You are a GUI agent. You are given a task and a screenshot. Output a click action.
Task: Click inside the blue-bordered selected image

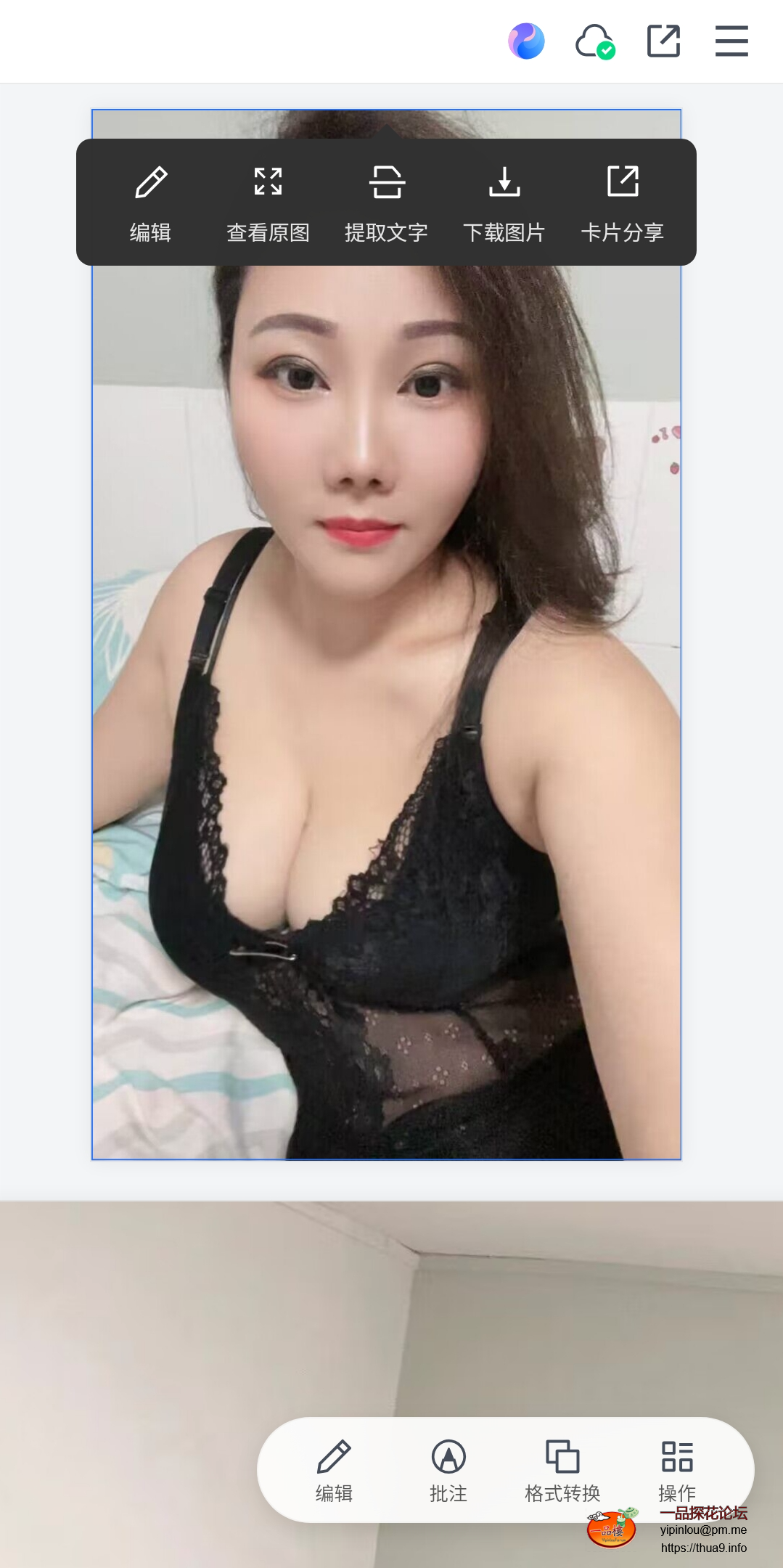coord(385,799)
